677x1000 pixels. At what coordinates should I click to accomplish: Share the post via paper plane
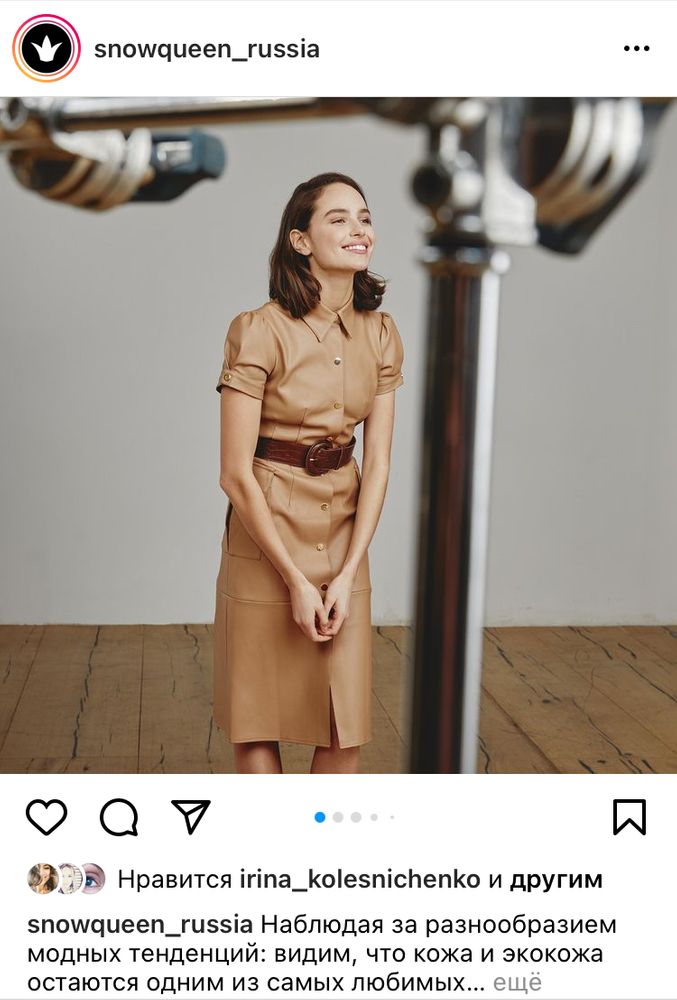click(190, 817)
